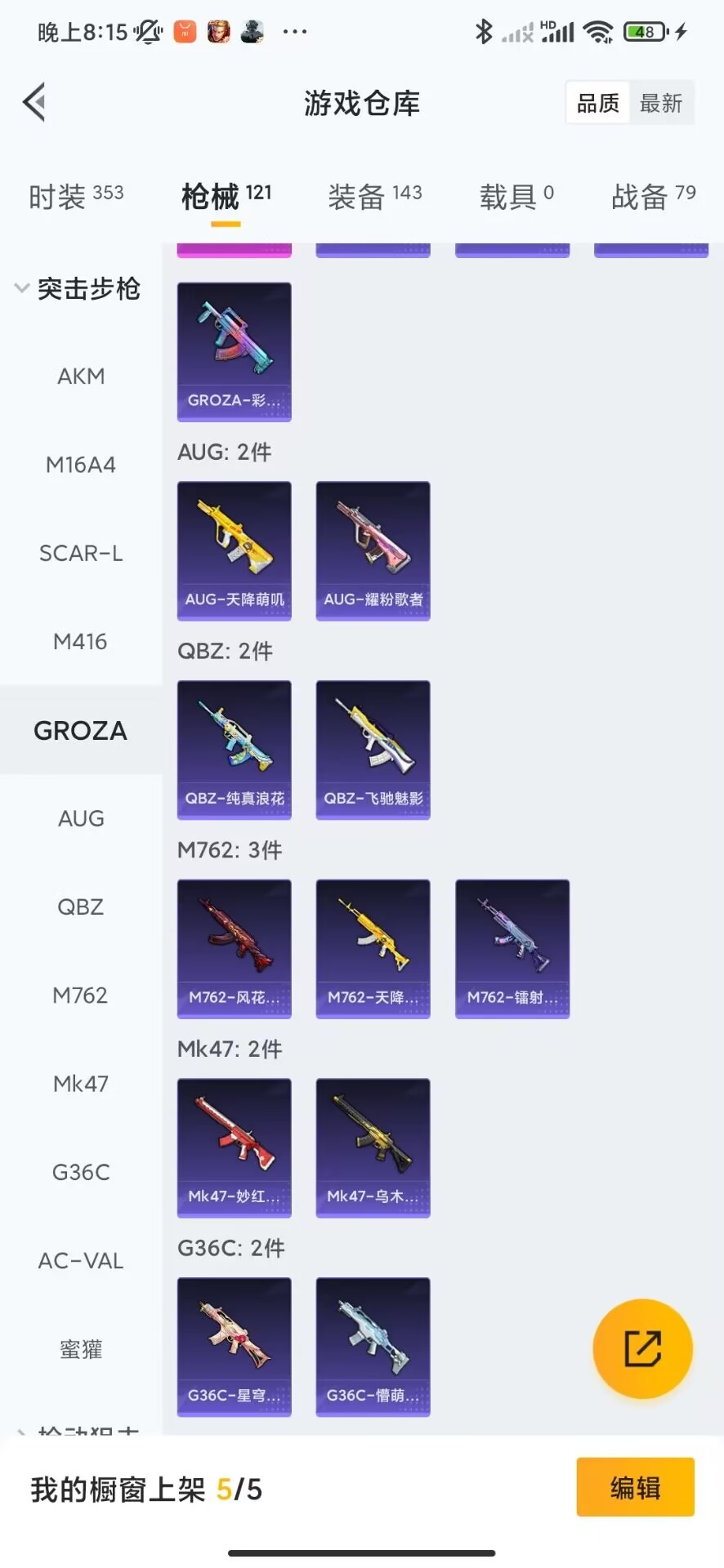This screenshot has height=1568, width=724.
Task: Go back from 游戏仓库
Action: (x=34, y=103)
